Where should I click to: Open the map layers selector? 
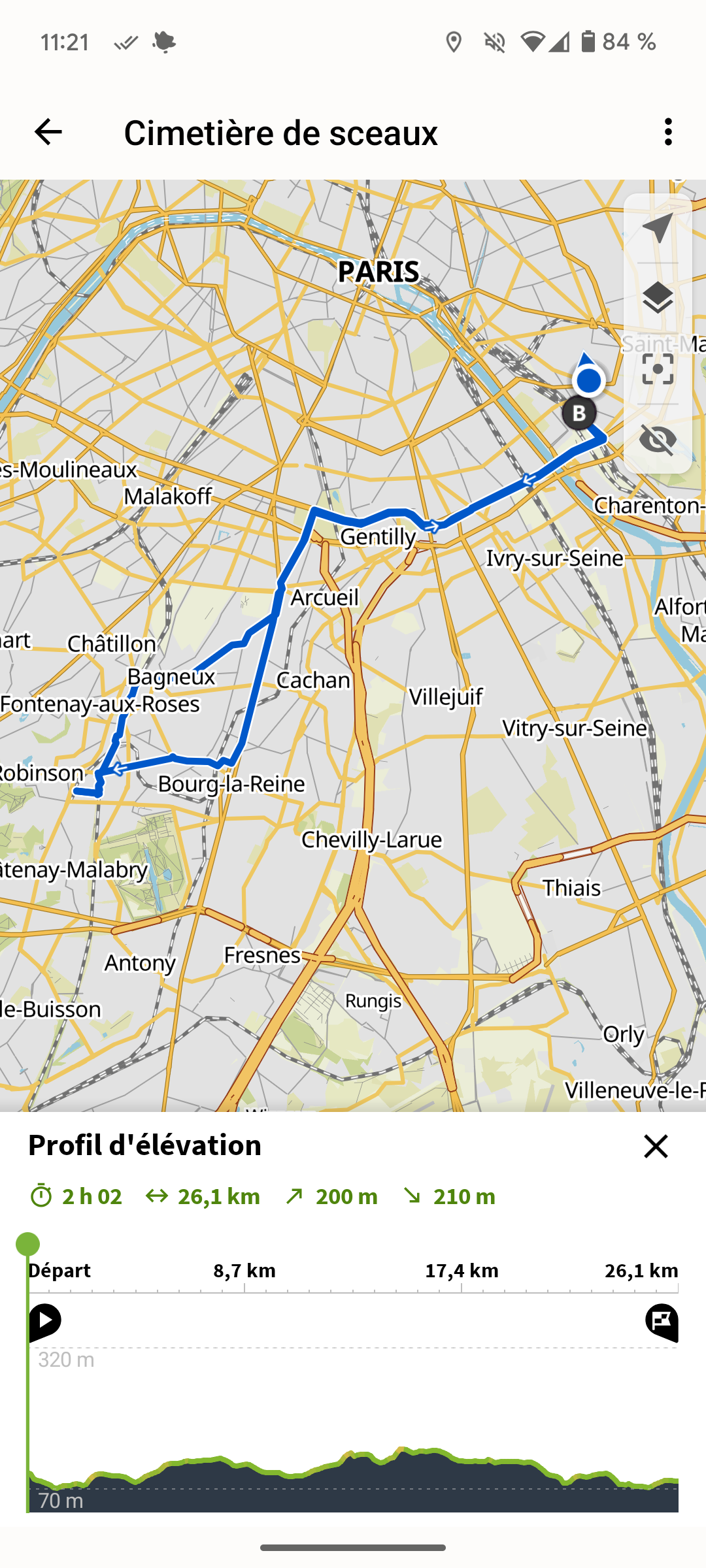pyautogui.click(x=658, y=299)
